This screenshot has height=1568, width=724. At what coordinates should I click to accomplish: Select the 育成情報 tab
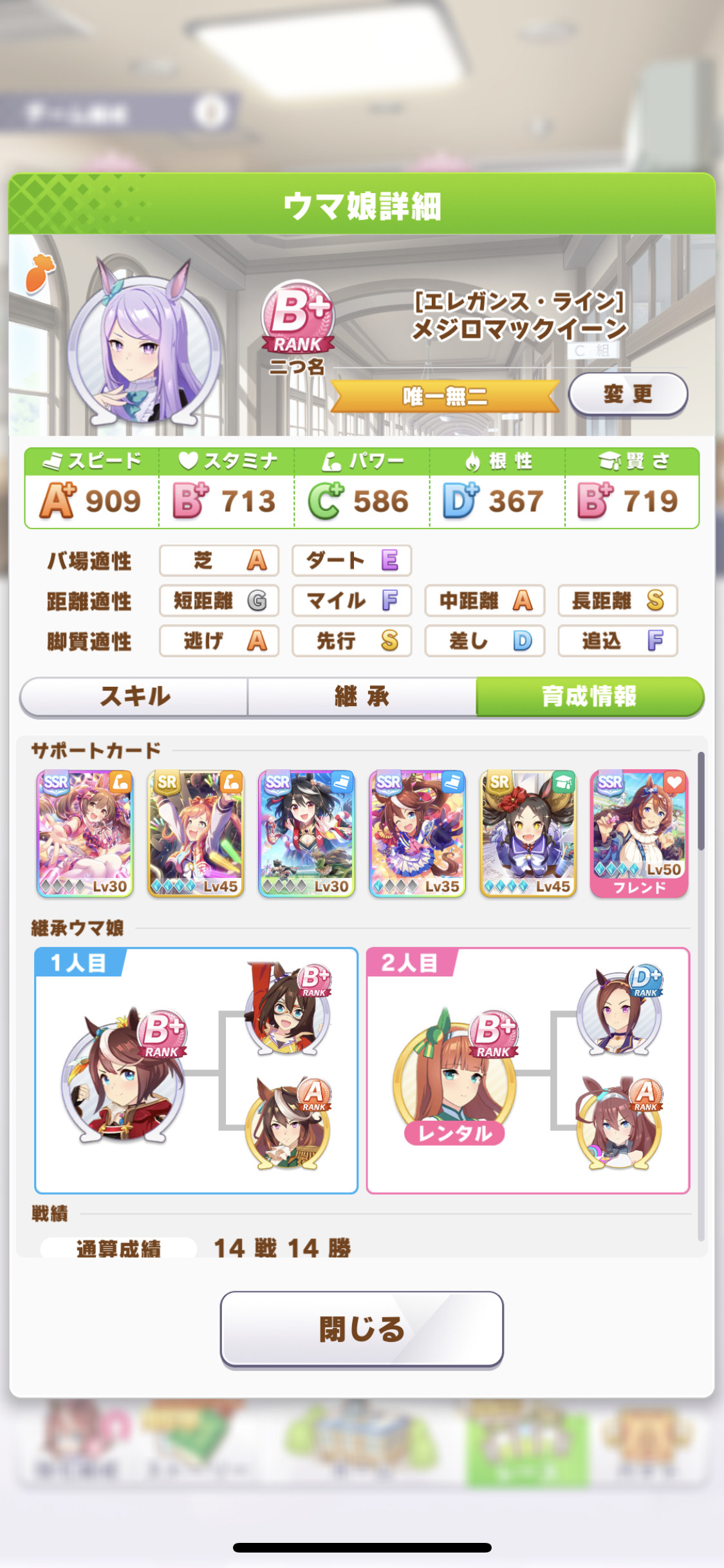click(x=589, y=696)
